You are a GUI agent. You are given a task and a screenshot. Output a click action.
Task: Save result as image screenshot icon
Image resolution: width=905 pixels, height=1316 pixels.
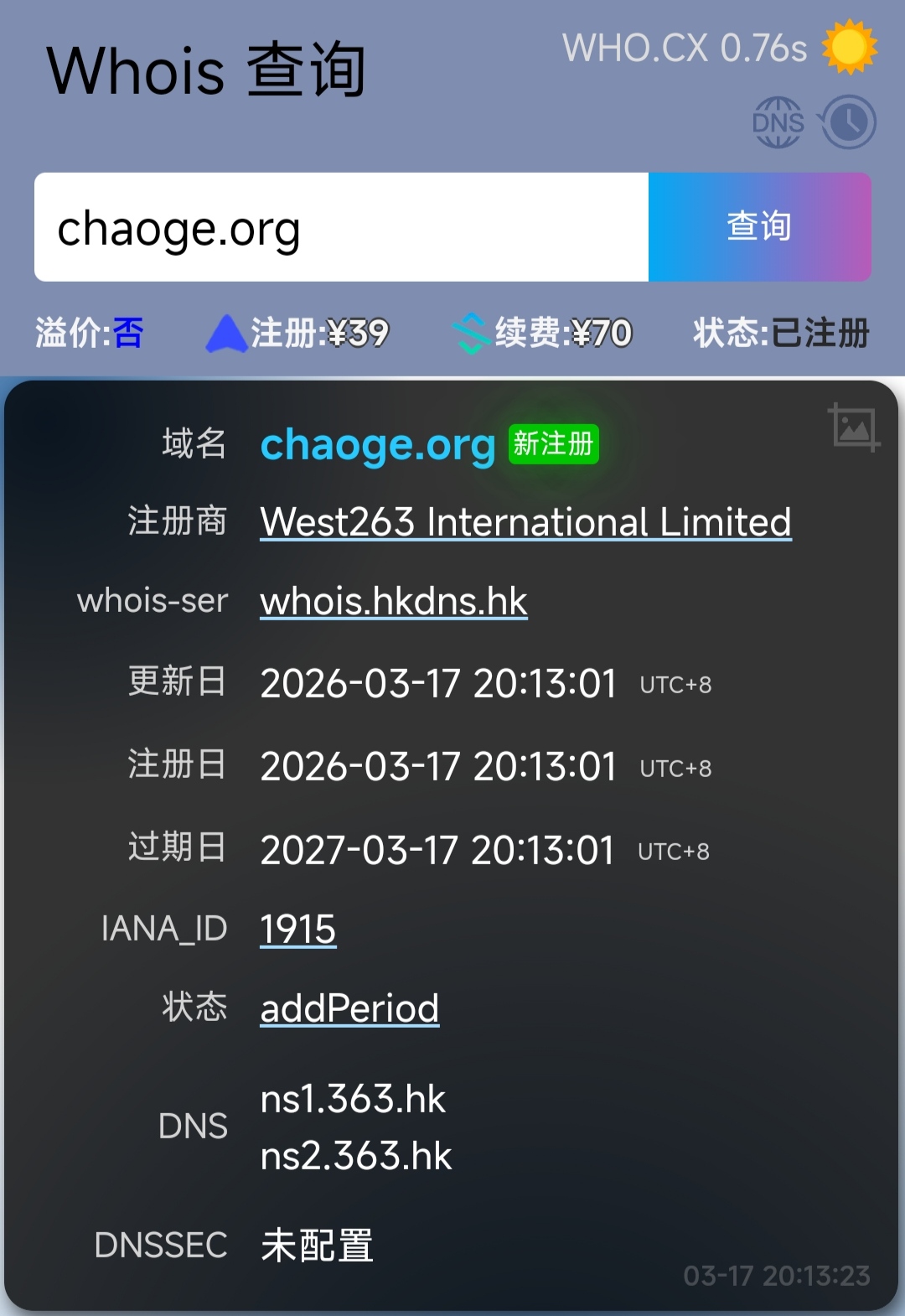pyautogui.click(x=853, y=427)
